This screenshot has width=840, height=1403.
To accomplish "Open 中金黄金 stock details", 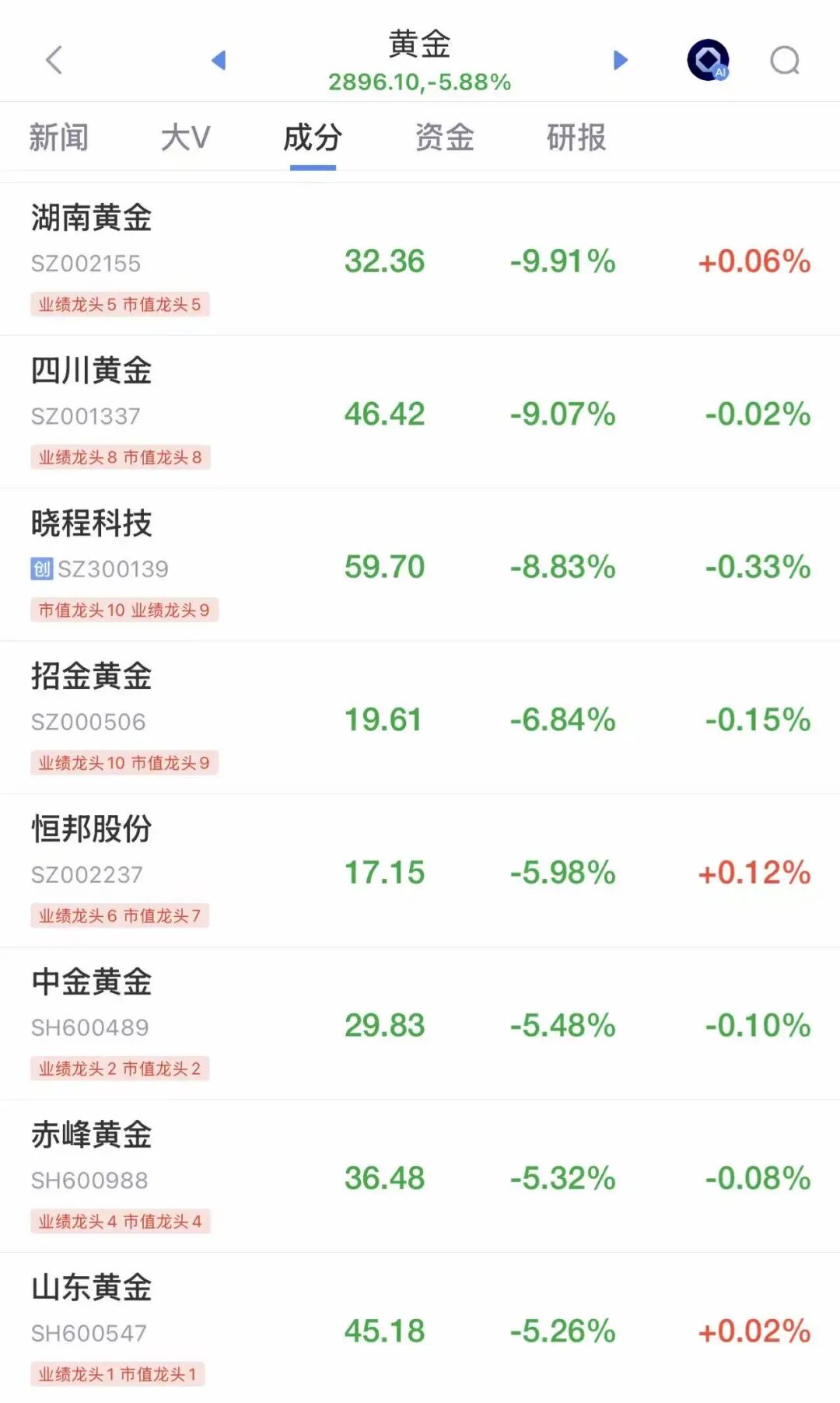I will [92, 982].
